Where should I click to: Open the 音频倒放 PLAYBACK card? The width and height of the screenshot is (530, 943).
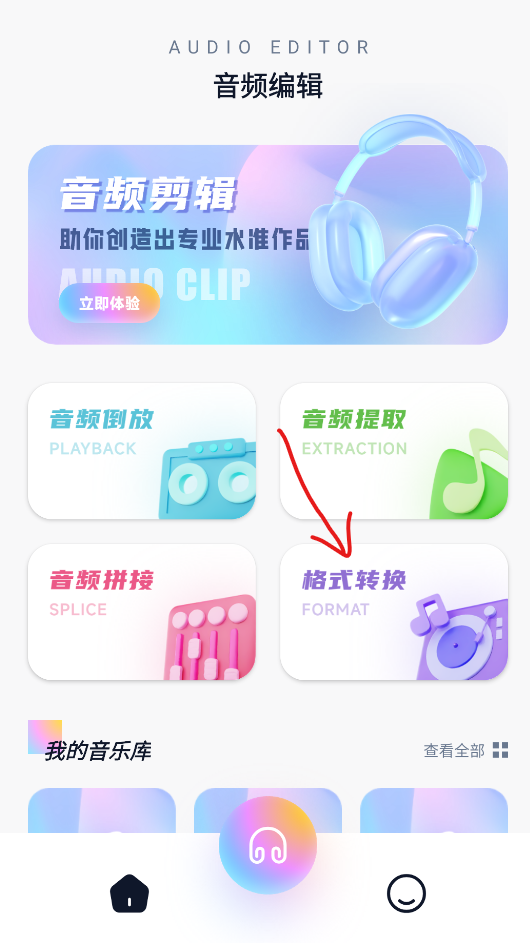tap(142, 451)
